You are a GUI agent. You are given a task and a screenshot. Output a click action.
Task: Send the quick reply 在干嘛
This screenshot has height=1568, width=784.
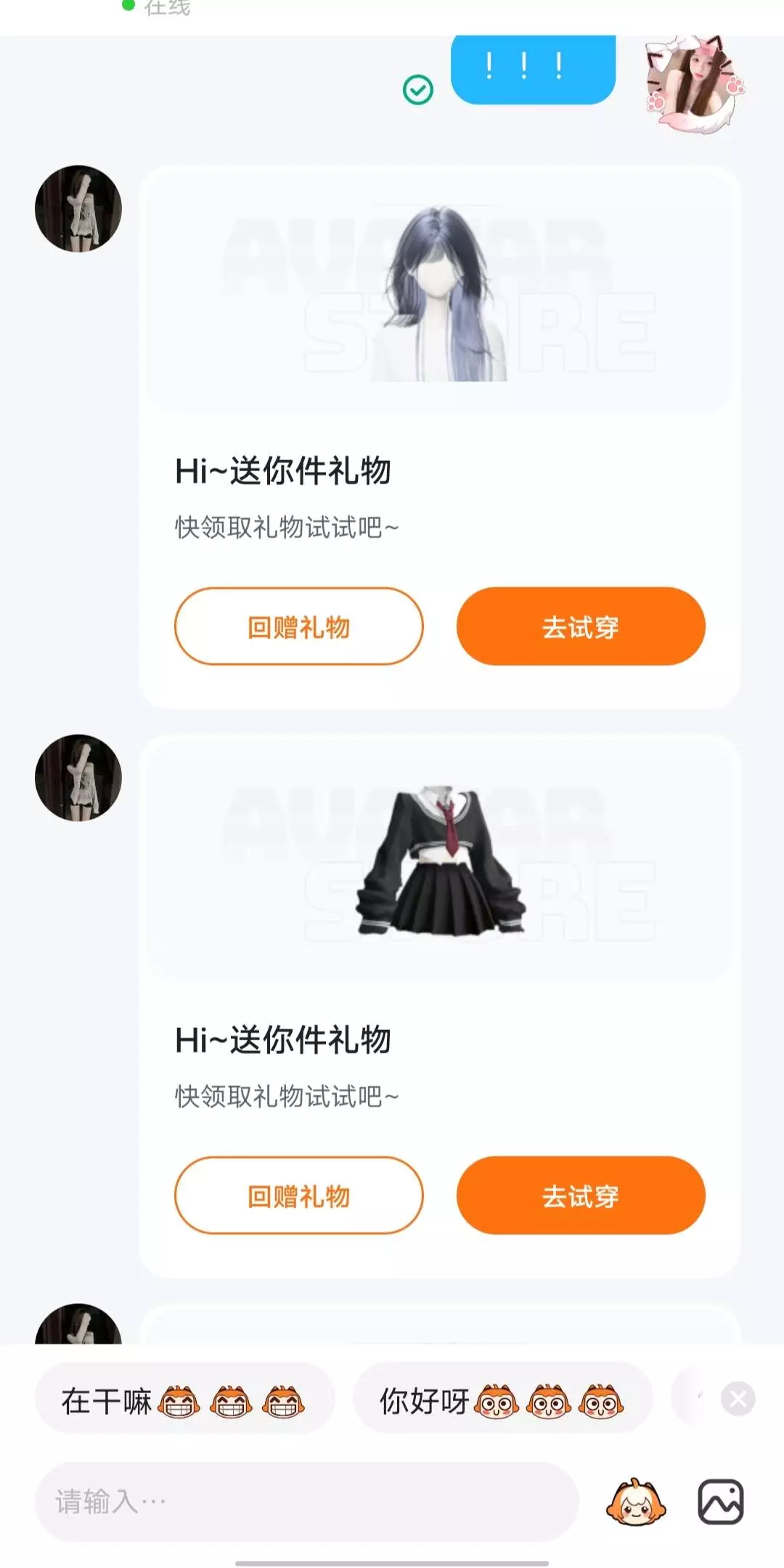point(184,1401)
